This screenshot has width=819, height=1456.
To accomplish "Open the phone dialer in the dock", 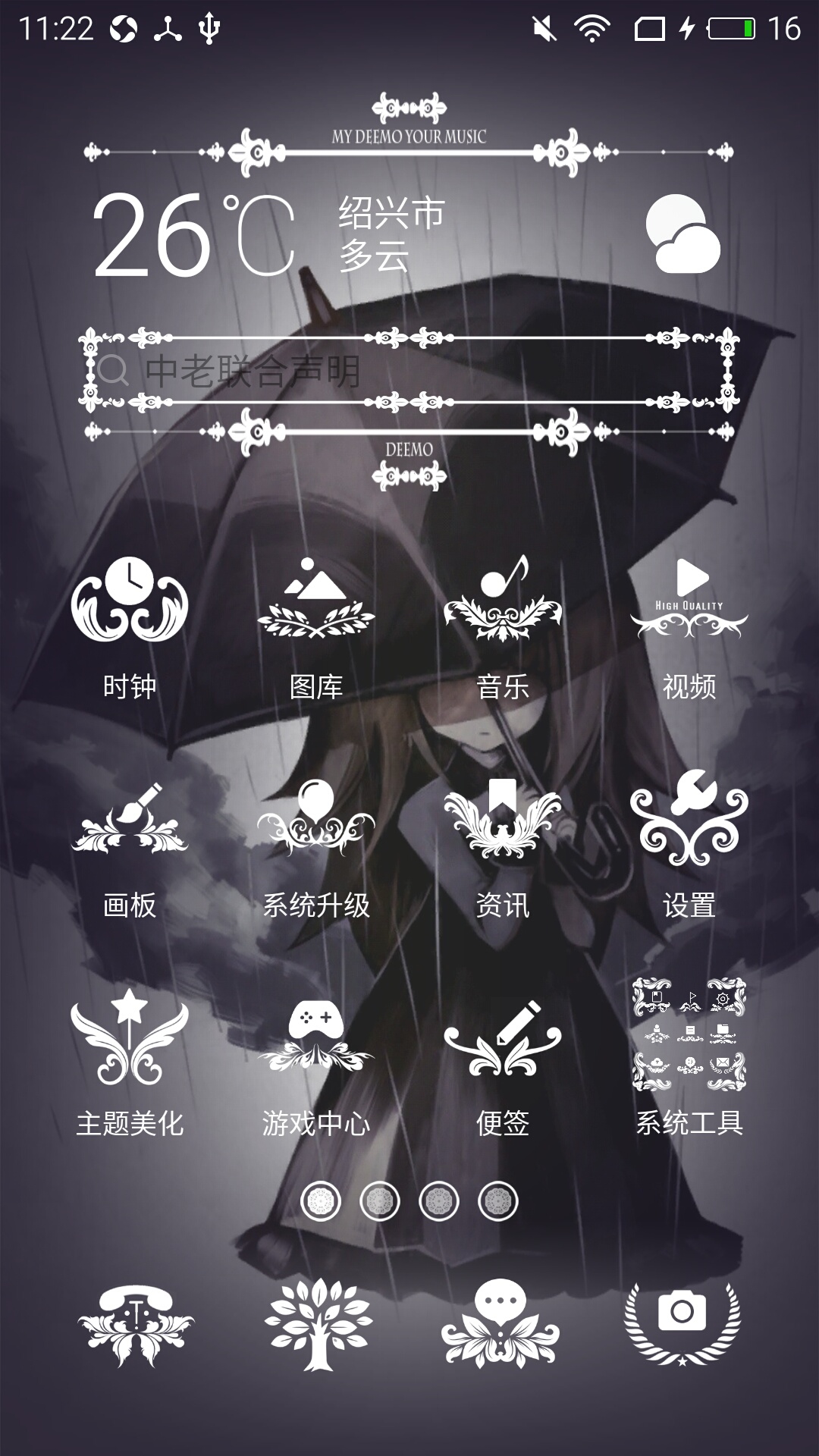I will [136, 1326].
